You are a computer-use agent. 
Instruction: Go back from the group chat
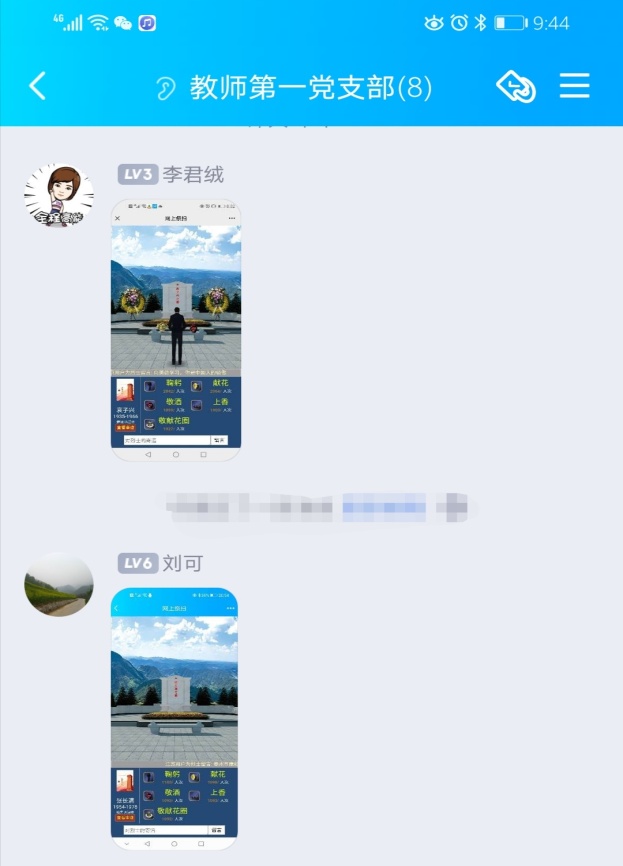38,87
